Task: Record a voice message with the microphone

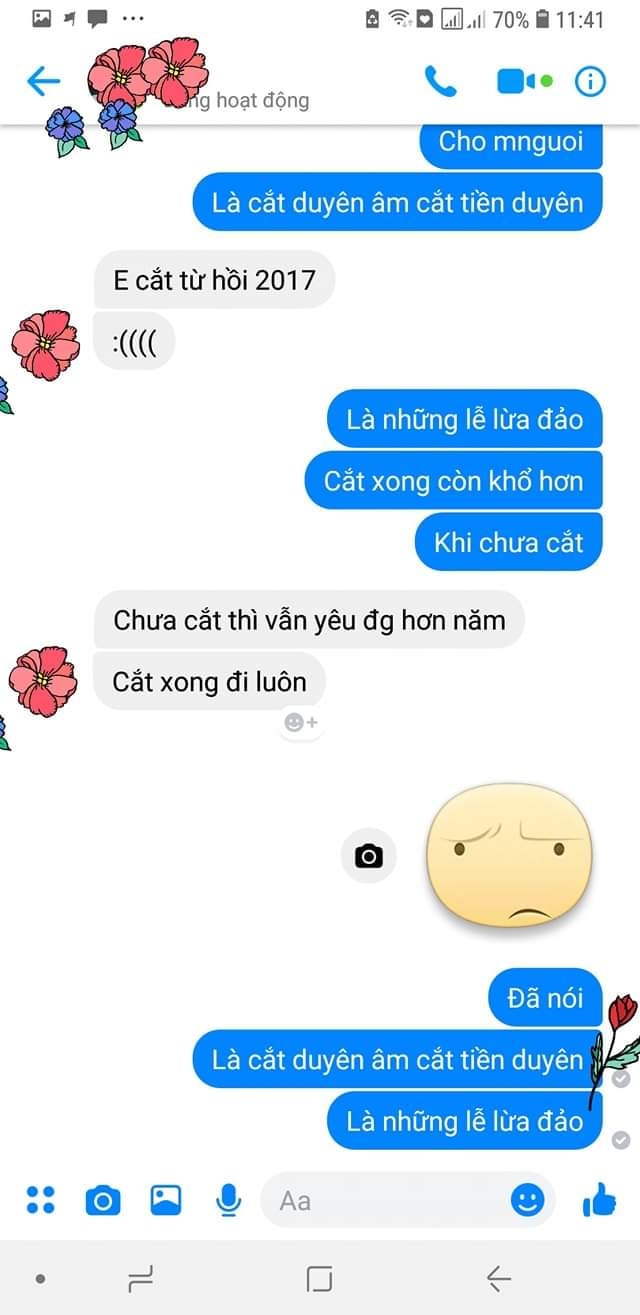Action: click(229, 1199)
